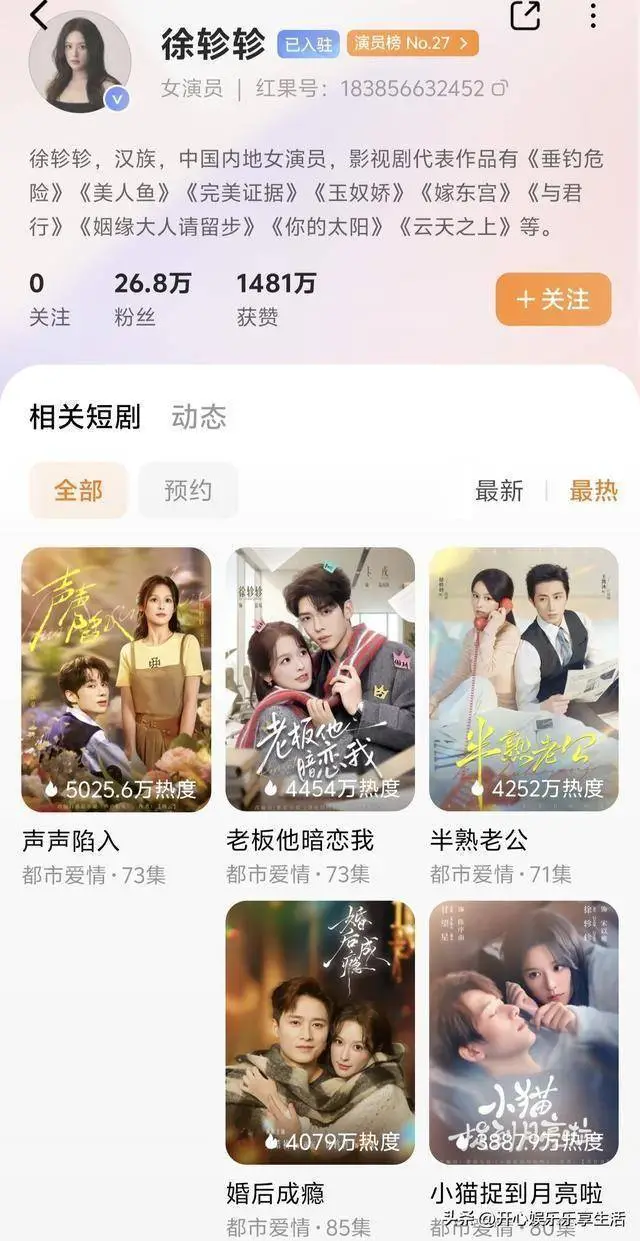Viewport: 640px width, 1241px height.
Task: Open the three-dot overflow menu
Action: point(593,15)
